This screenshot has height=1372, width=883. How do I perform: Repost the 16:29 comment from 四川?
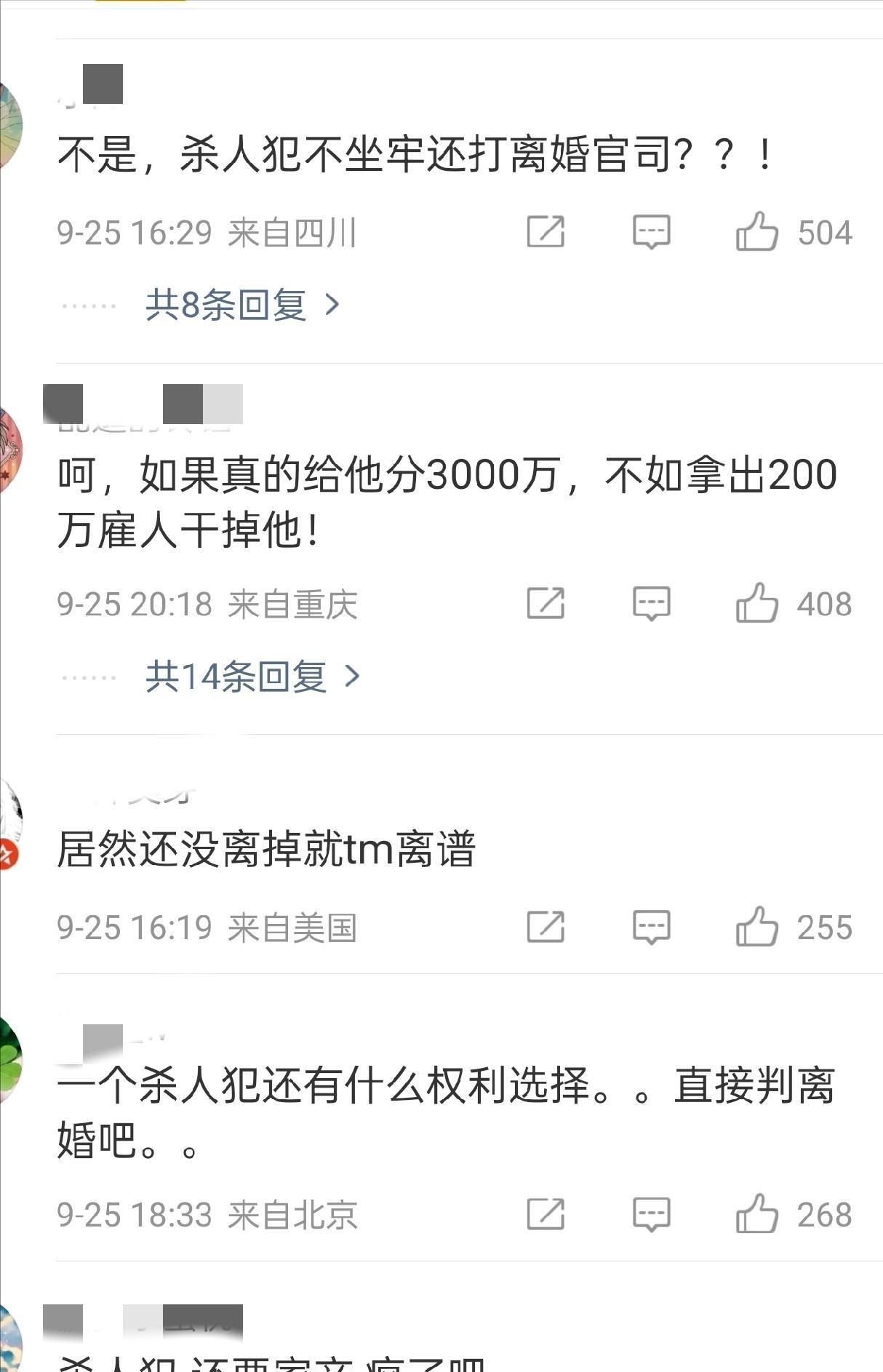546,232
